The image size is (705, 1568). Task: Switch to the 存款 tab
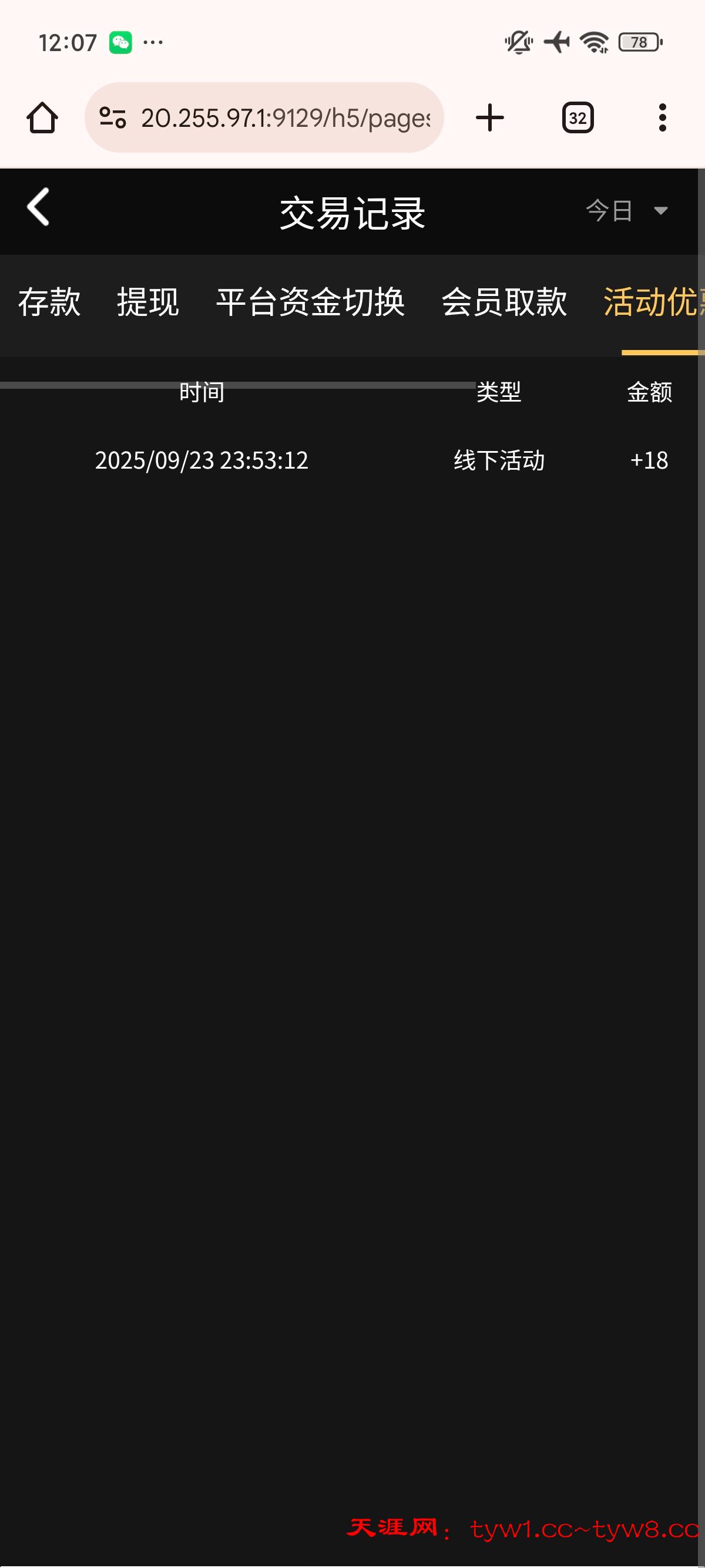[49, 302]
